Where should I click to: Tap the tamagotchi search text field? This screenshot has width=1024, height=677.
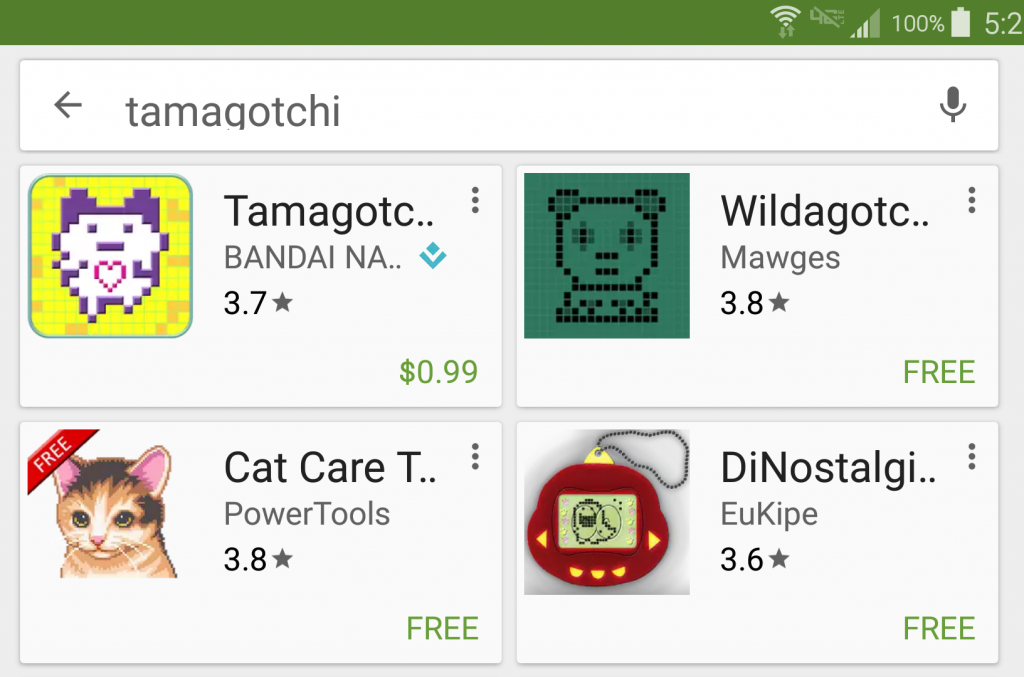pyautogui.click(x=500, y=110)
